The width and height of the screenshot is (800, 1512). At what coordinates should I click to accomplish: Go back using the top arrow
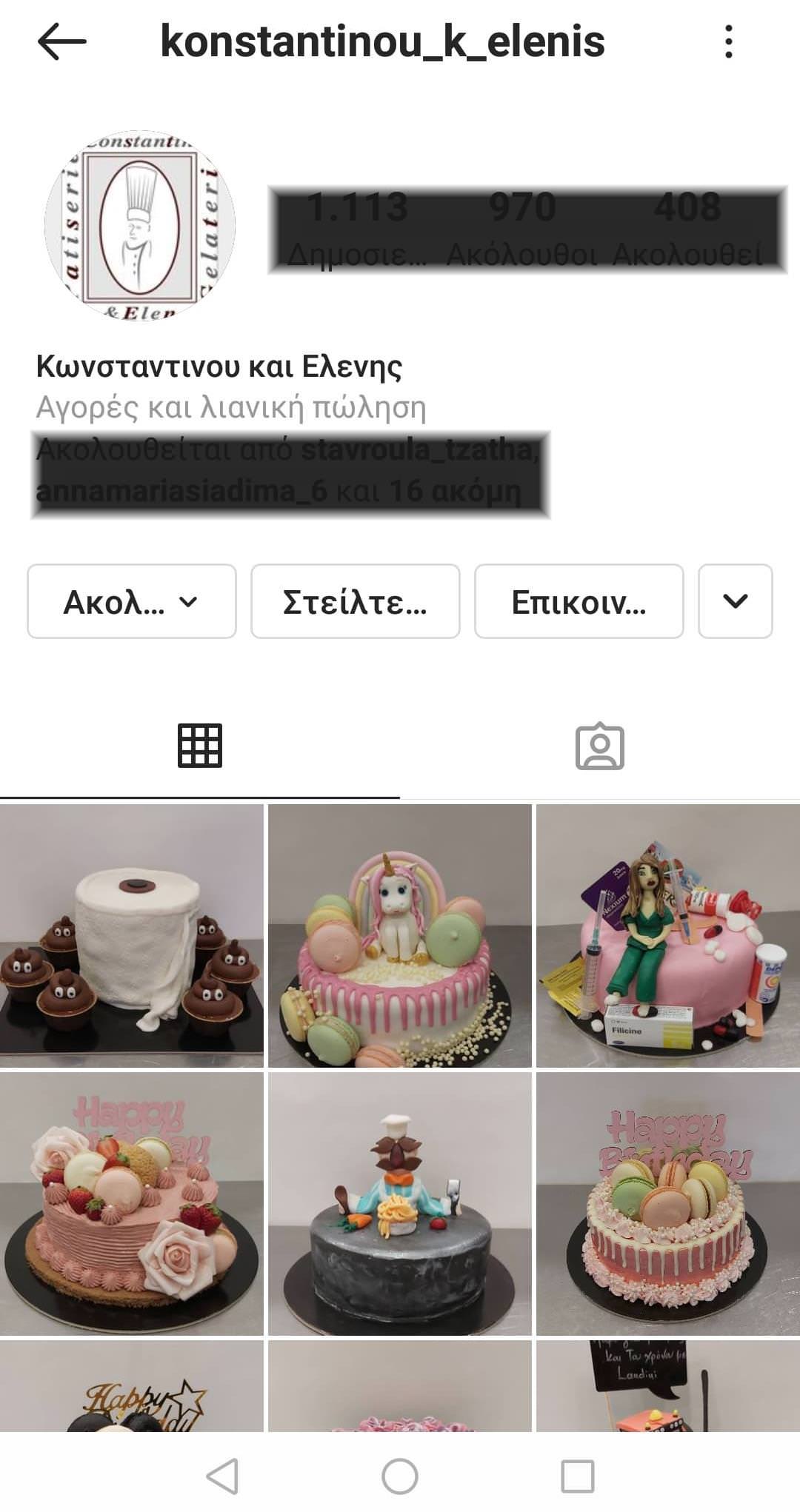tap(62, 41)
